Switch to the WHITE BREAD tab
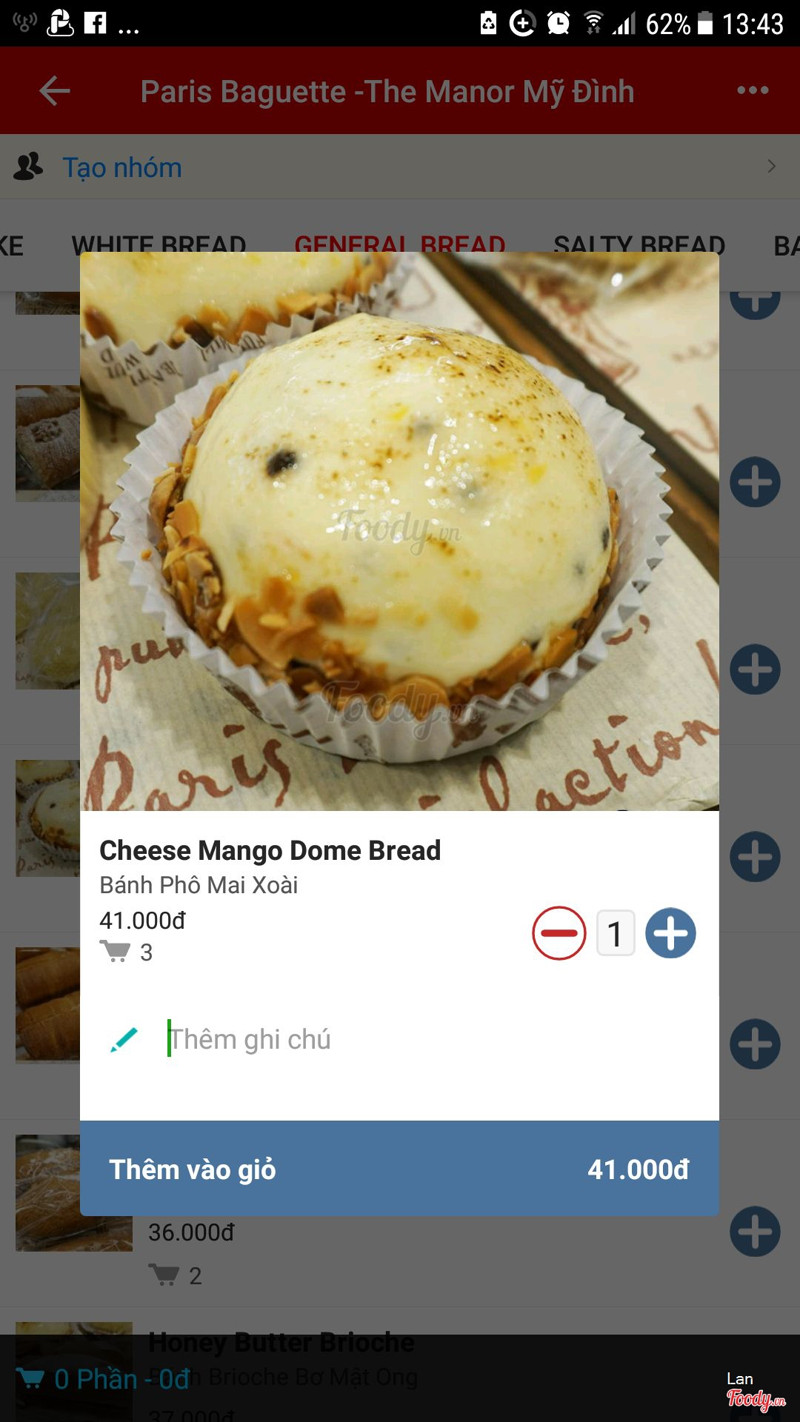This screenshot has height=1422, width=800. pos(158,242)
